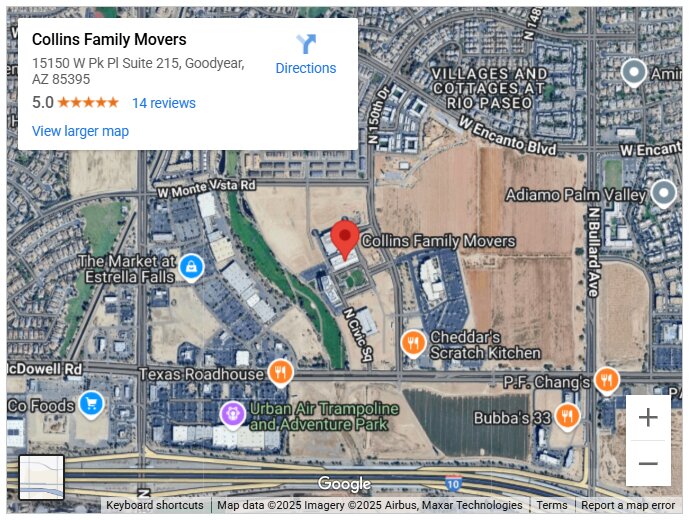Report a map error
690x520 pixels.
pyautogui.click(x=628, y=506)
